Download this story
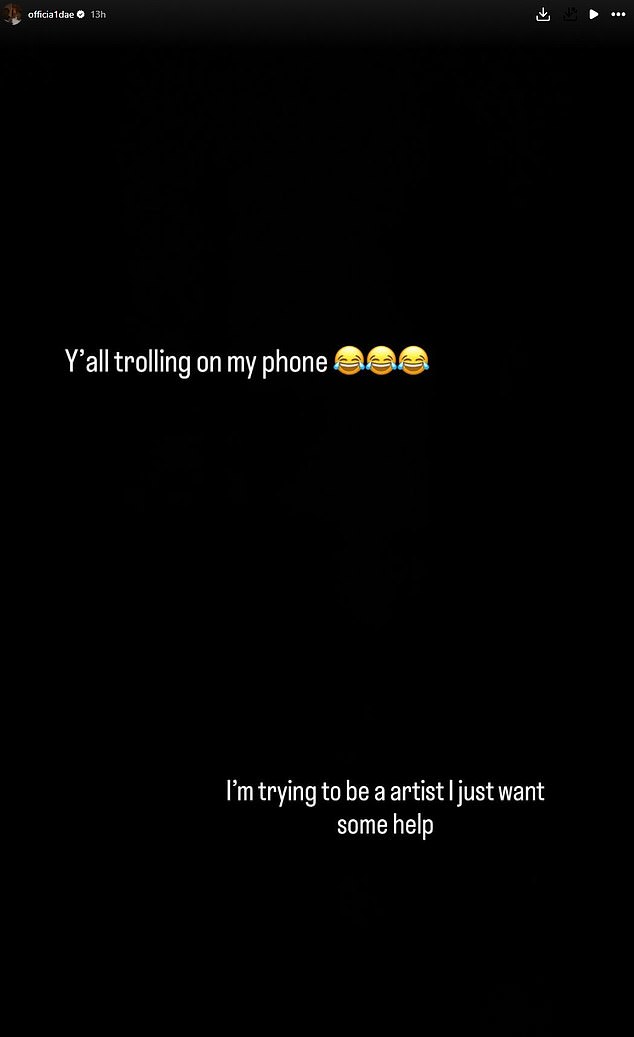 (543, 15)
